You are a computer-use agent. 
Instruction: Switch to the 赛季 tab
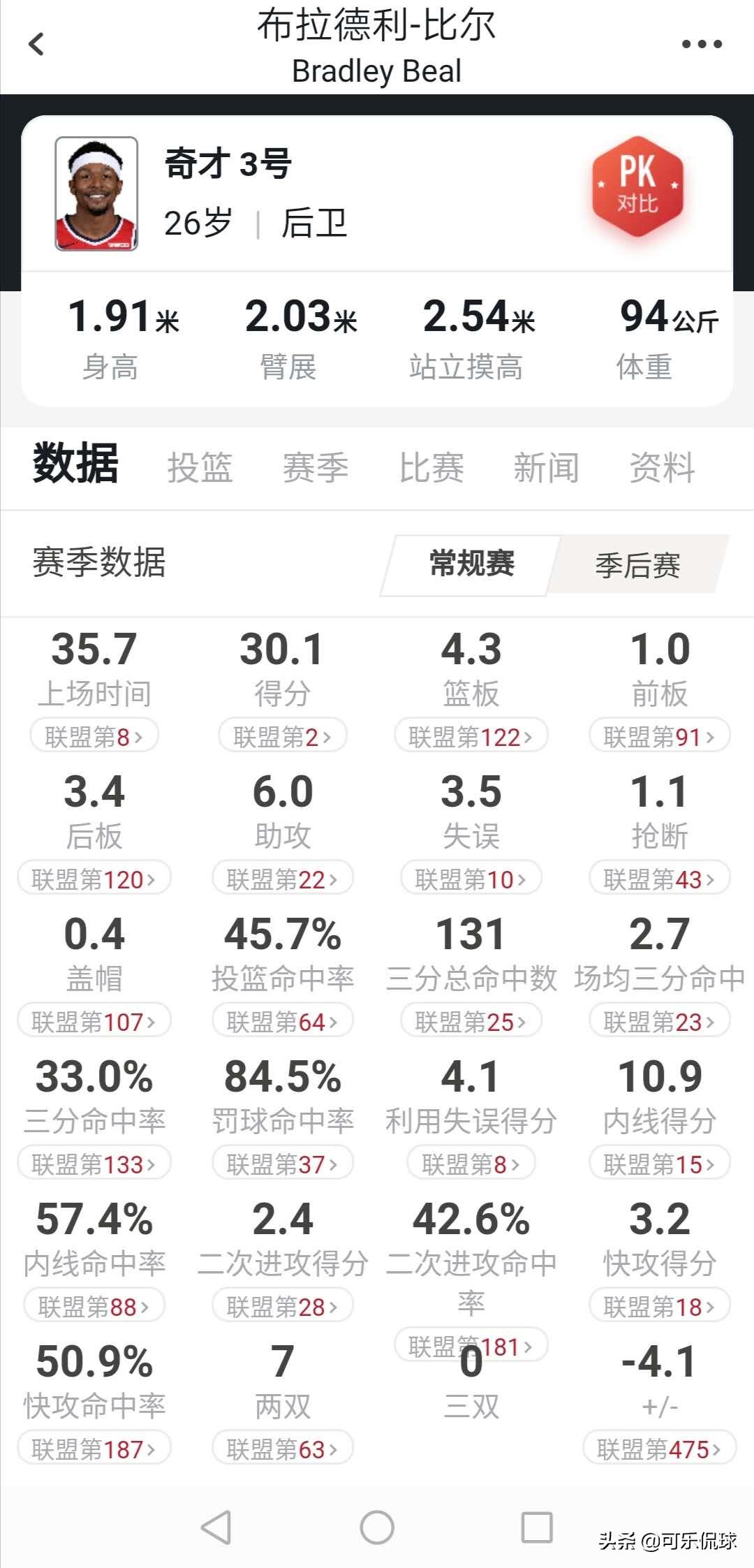(316, 467)
